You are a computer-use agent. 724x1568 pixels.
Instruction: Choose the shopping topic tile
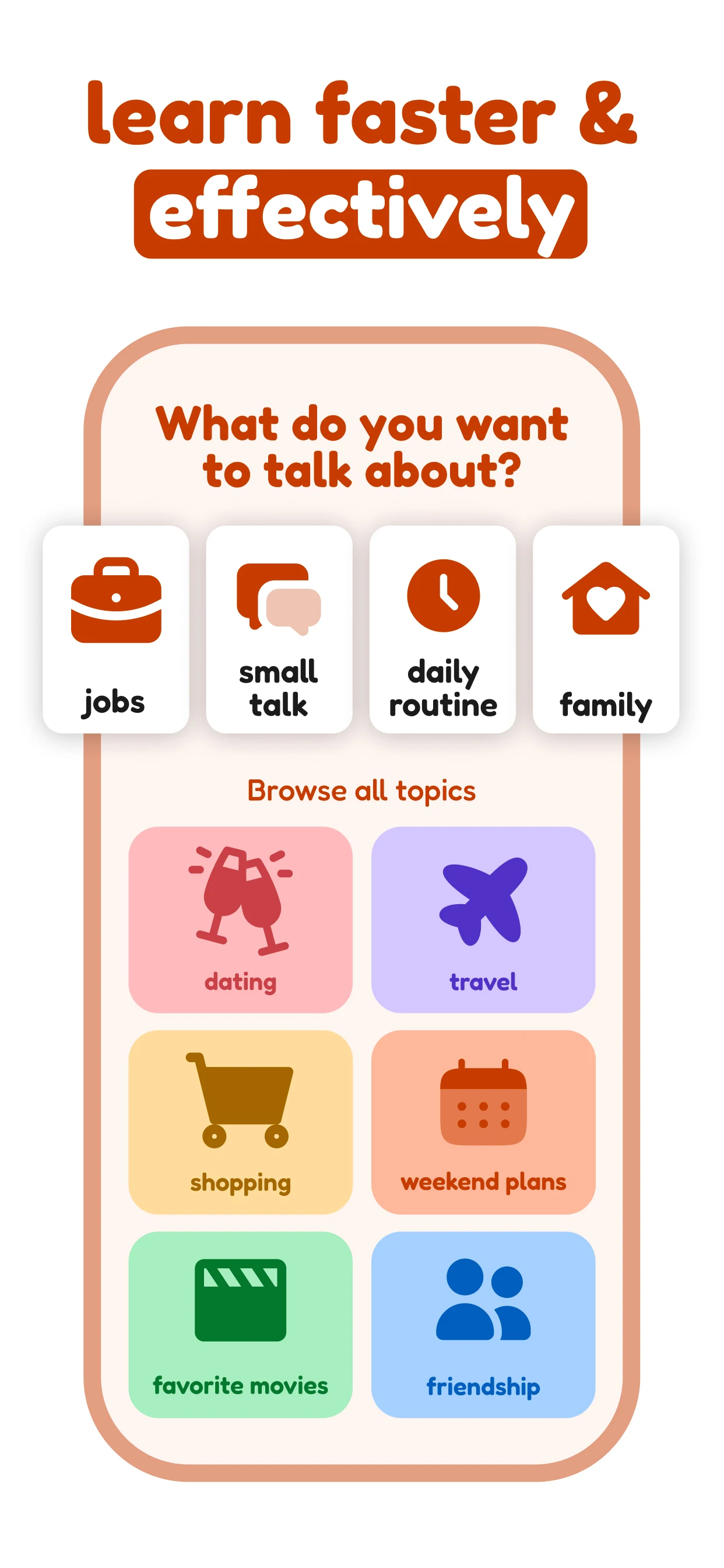(x=240, y=1120)
